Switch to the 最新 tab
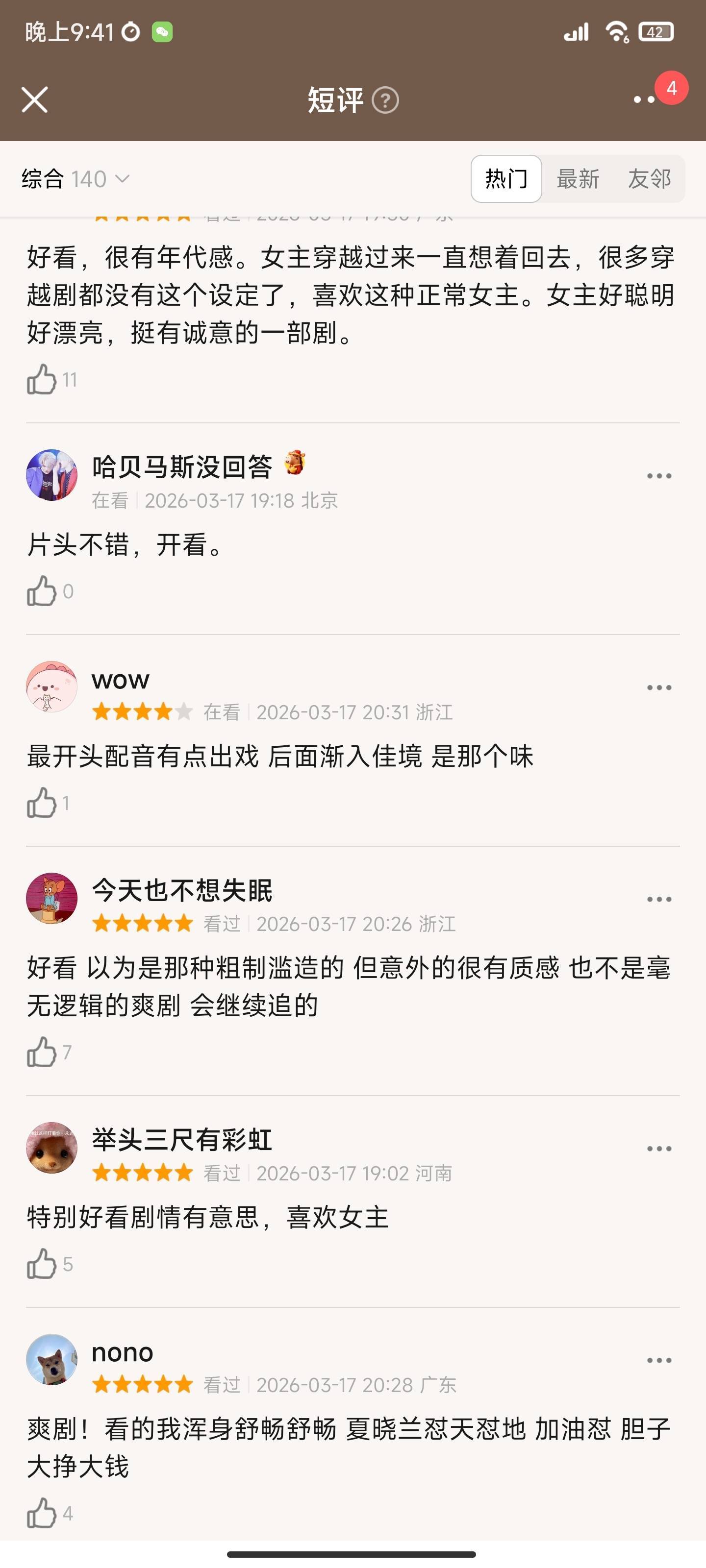Screen dimensions: 706x1568 [578, 179]
